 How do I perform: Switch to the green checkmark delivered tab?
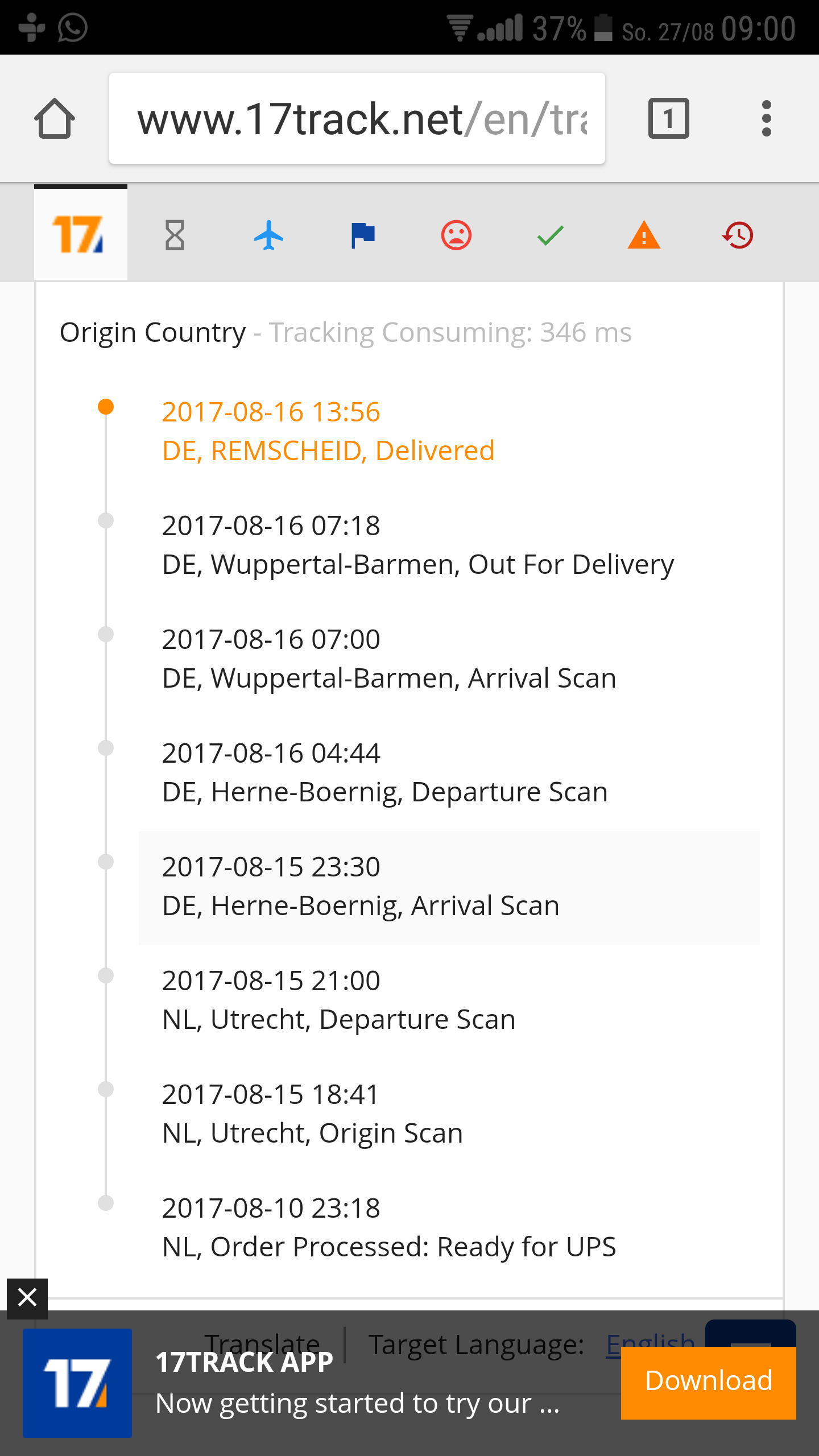(550, 235)
